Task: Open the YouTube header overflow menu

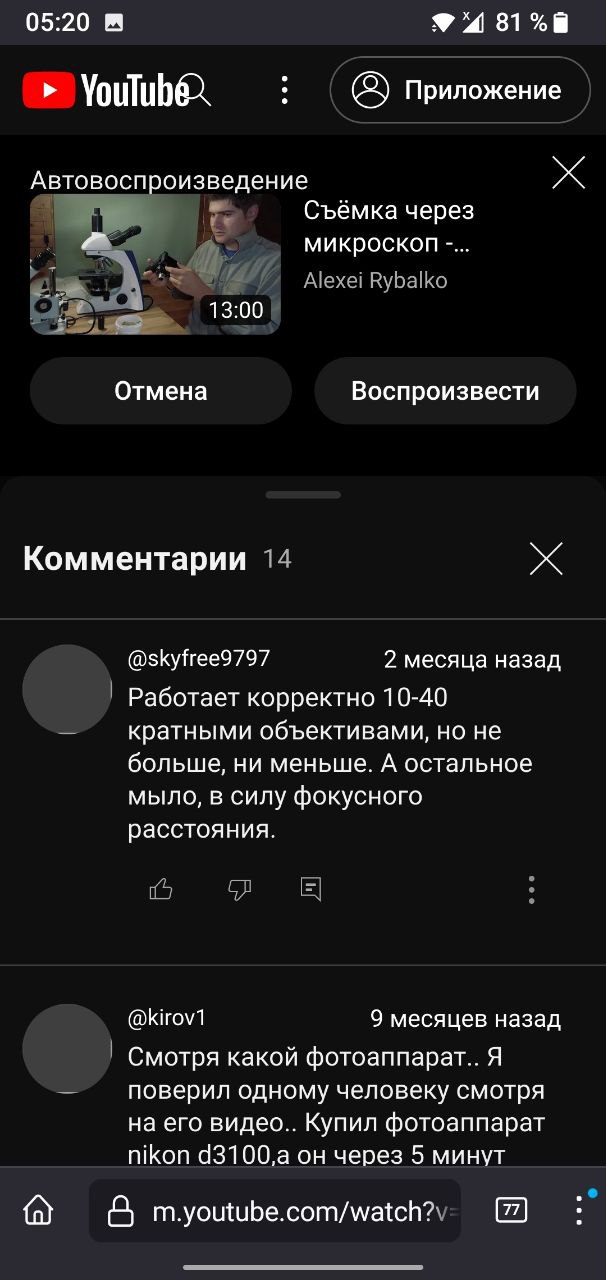Action: 285,90
